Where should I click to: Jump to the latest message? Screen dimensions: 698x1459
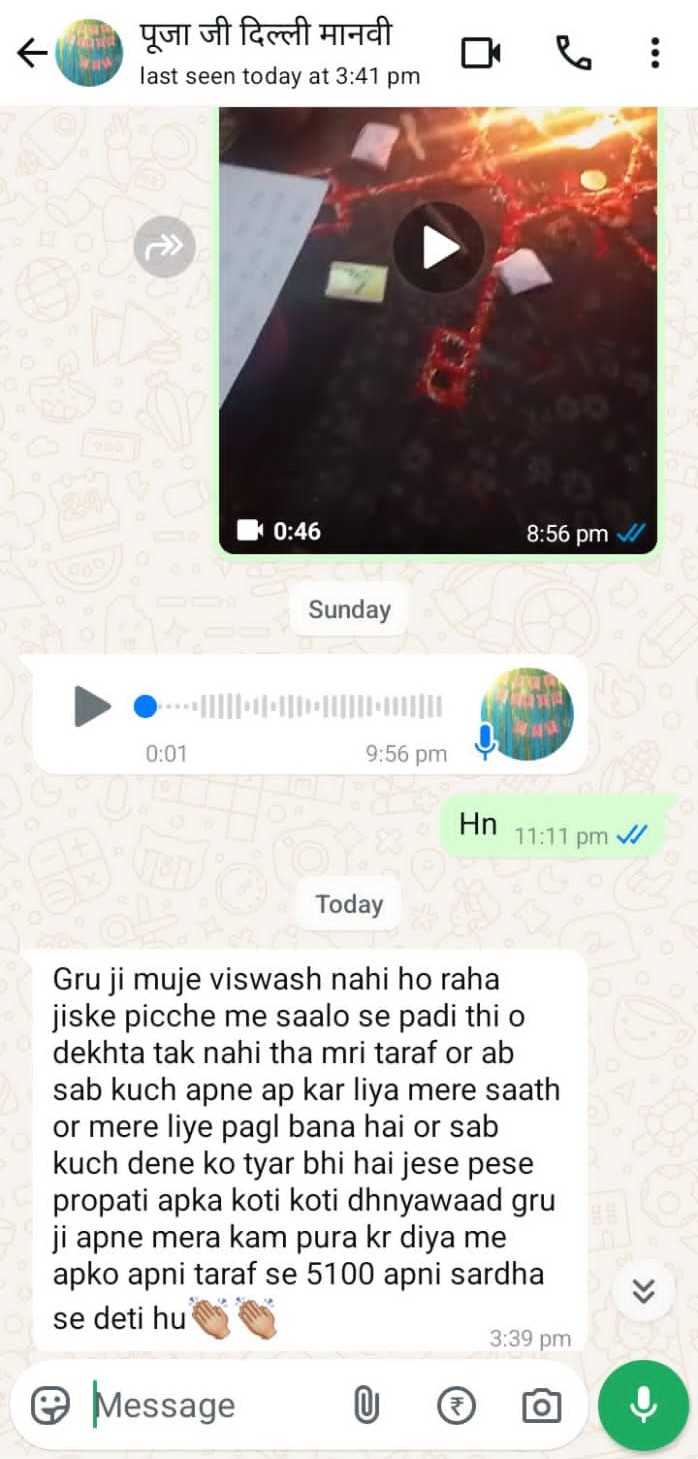pyautogui.click(x=643, y=1291)
